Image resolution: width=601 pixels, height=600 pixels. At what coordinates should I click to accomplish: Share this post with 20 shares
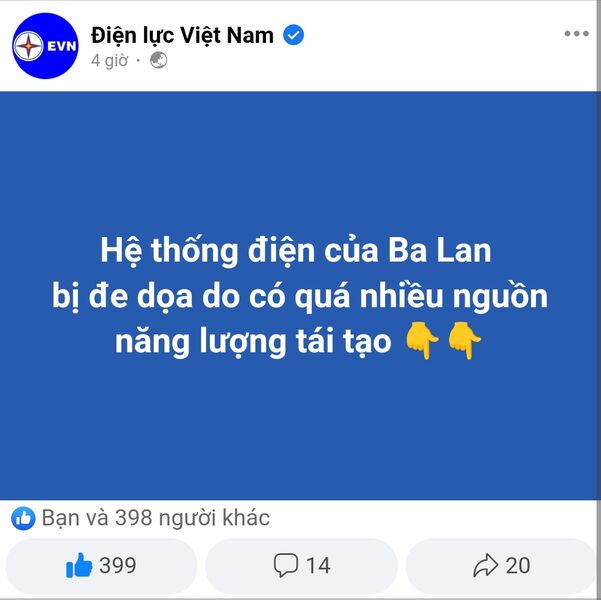pyautogui.click(x=501, y=566)
